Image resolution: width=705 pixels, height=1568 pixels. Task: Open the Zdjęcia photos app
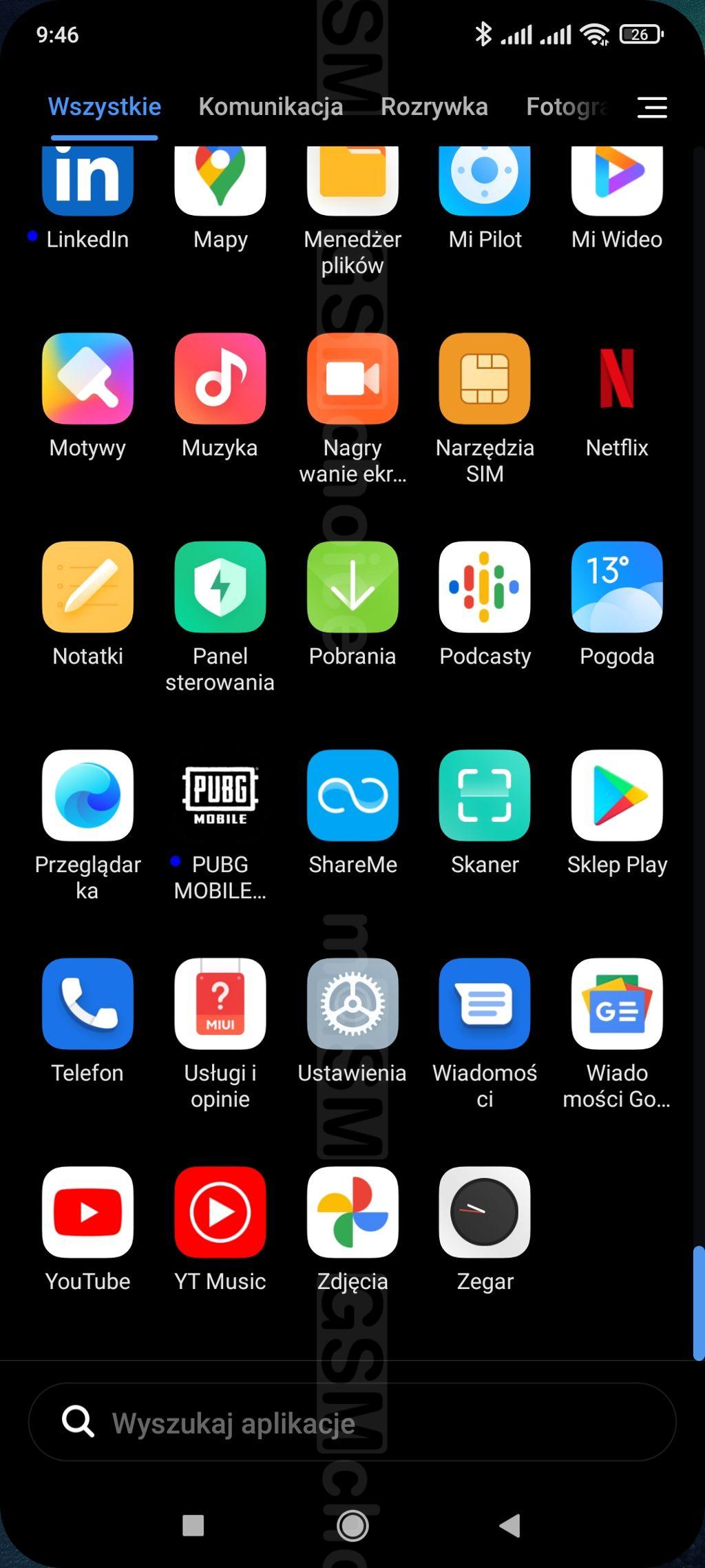tap(352, 1213)
